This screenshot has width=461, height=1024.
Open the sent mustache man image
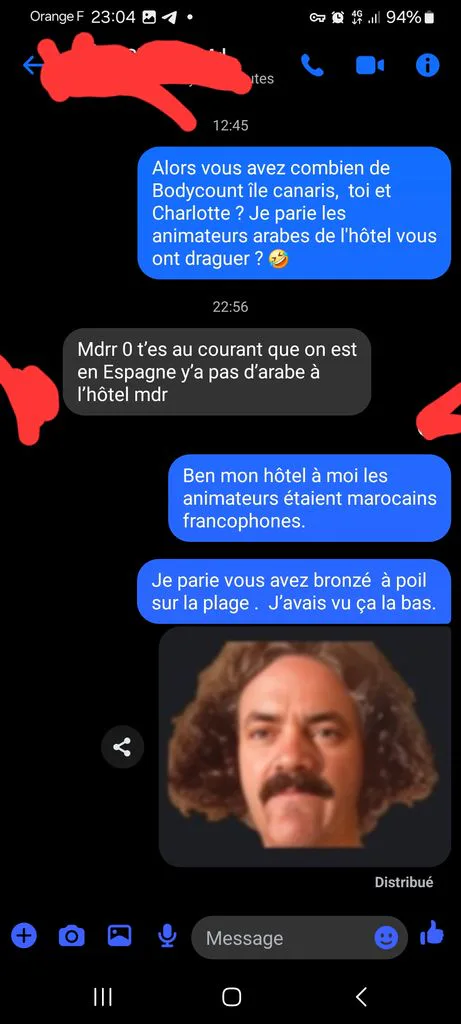[305, 746]
